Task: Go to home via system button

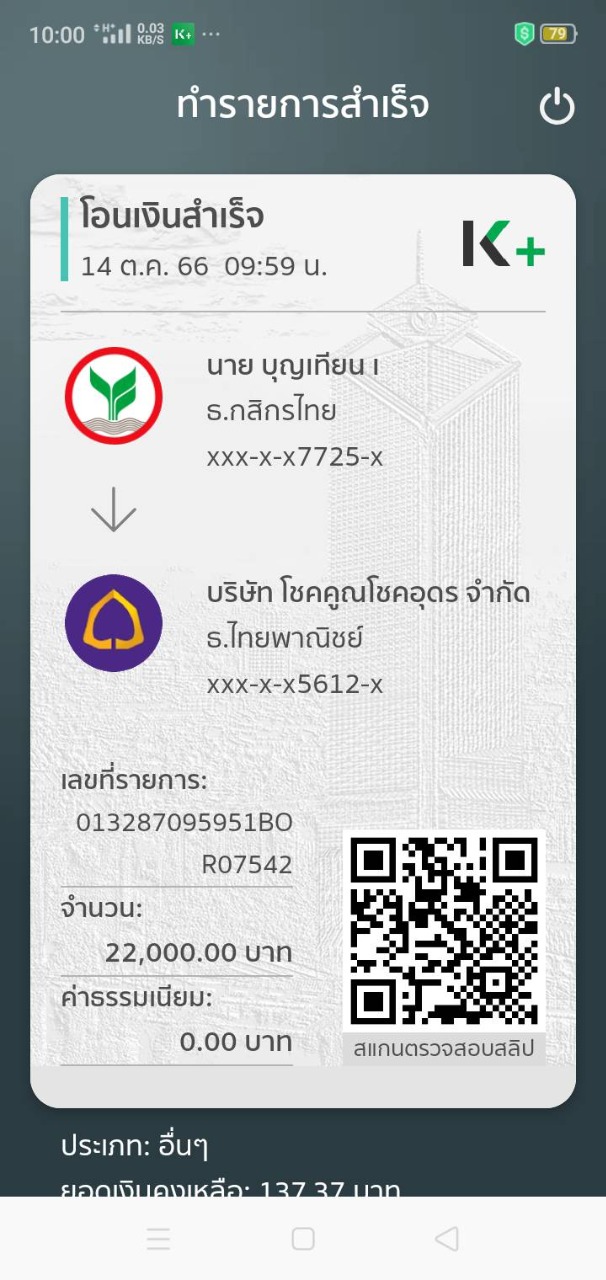Action: 303,1239
